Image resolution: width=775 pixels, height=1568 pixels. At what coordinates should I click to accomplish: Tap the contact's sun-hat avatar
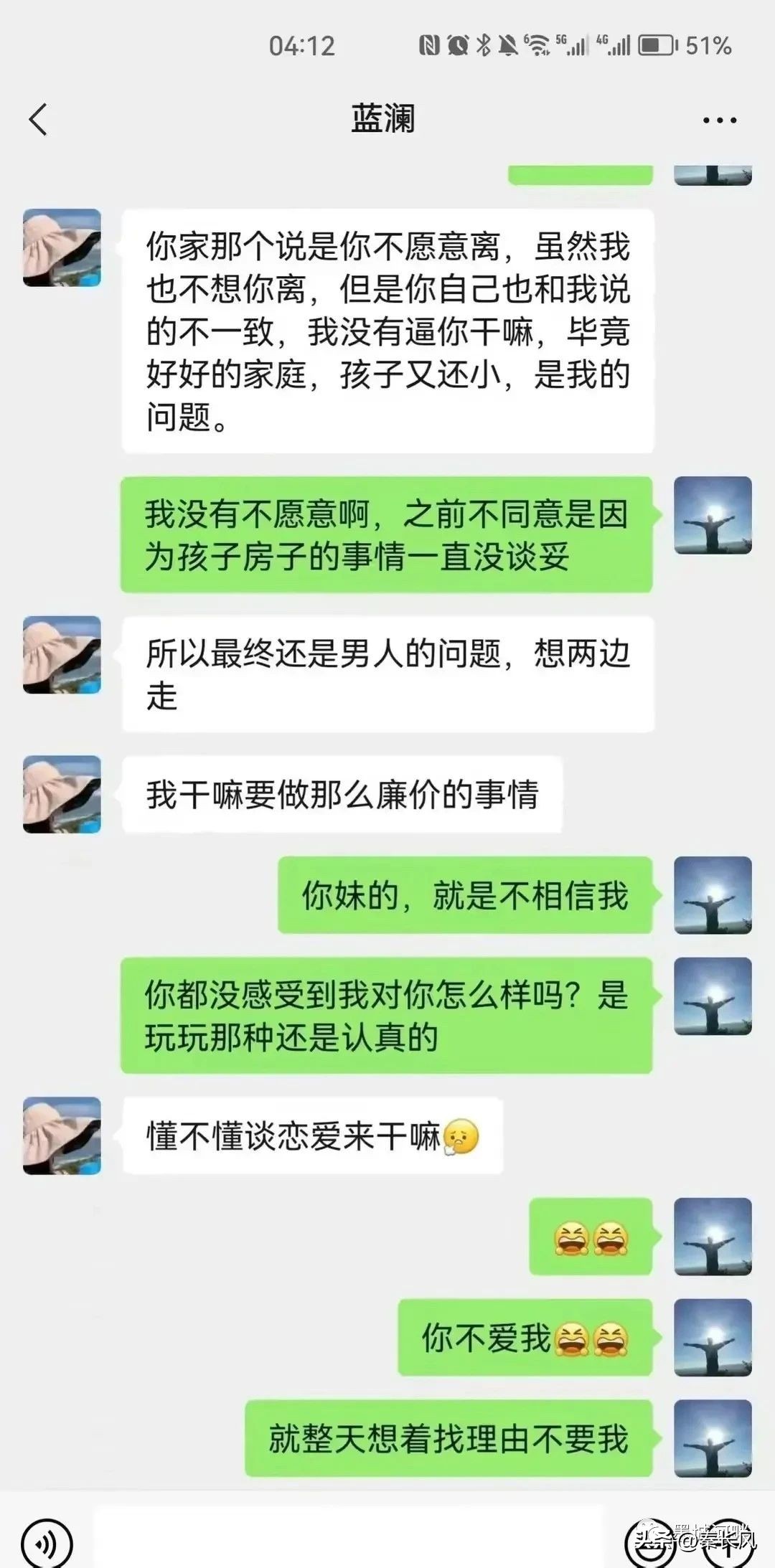pyautogui.click(x=61, y=247)
